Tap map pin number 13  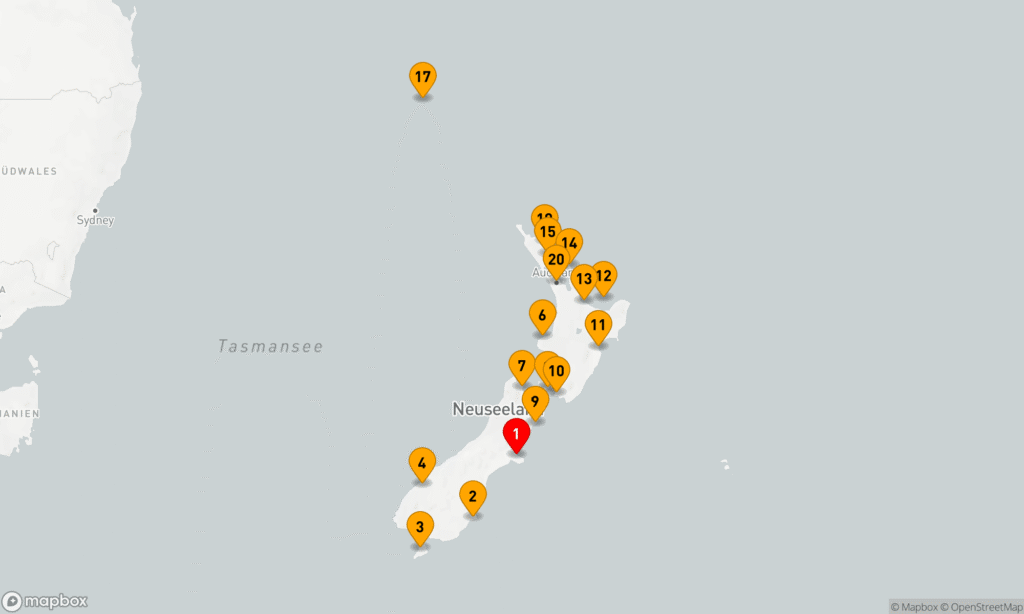click(584, 279)
